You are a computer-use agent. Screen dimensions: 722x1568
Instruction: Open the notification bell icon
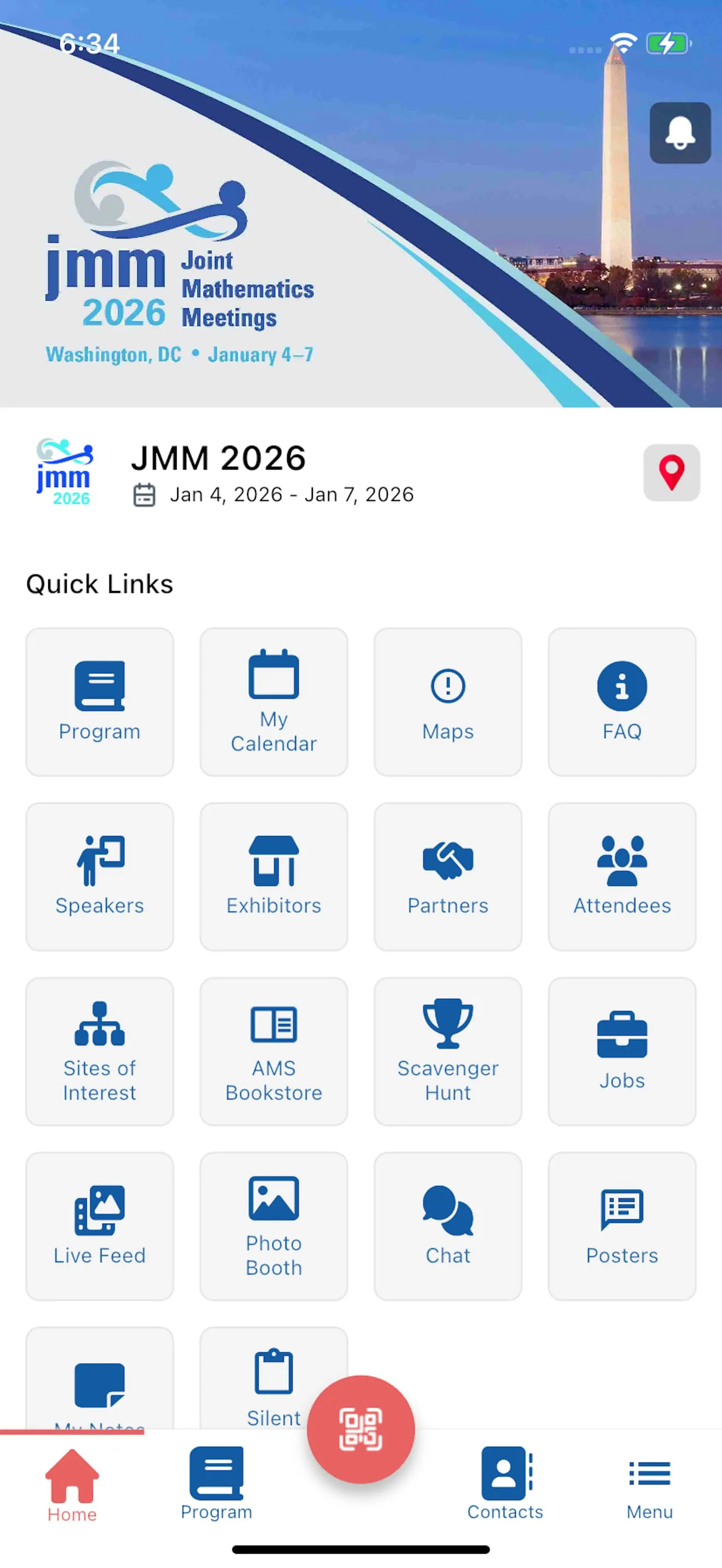679,133
